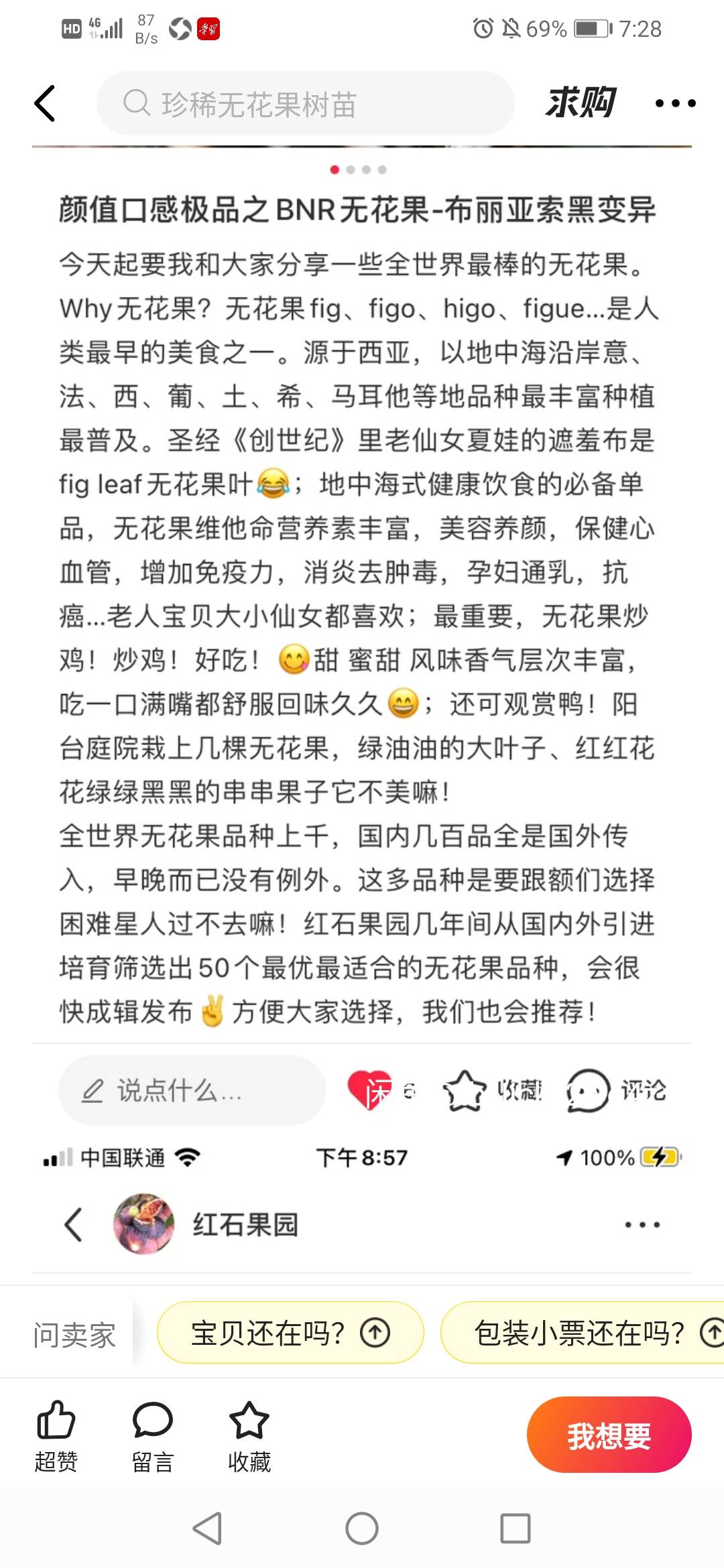Open the top-right overflow menu
724x1568 pixels.
point(675,103)
